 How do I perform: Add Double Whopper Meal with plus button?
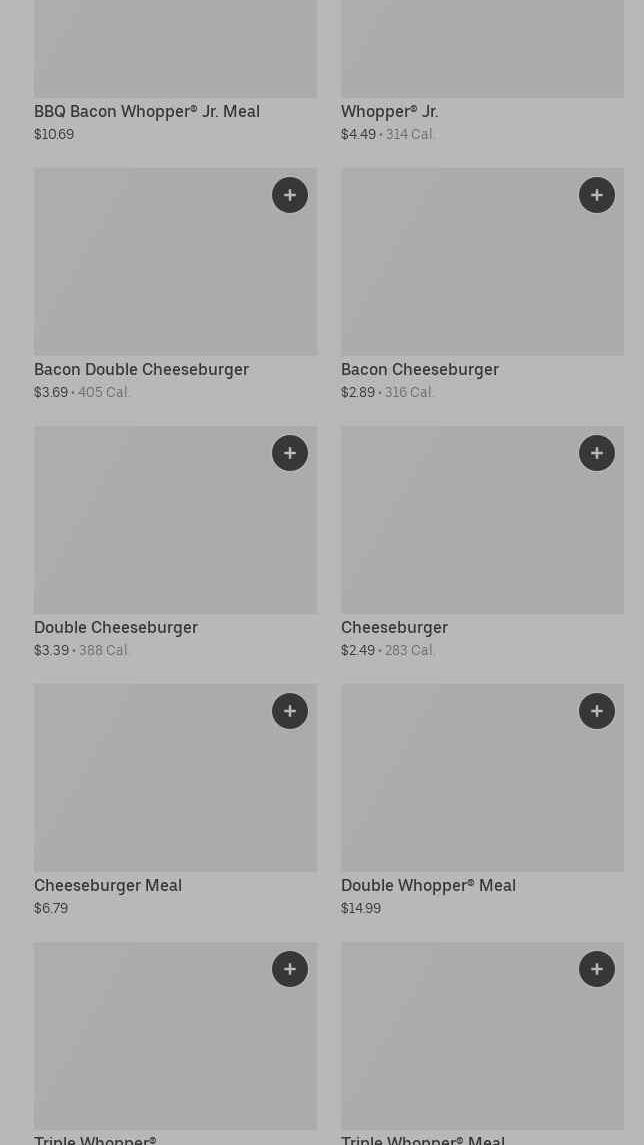(597, 711)
